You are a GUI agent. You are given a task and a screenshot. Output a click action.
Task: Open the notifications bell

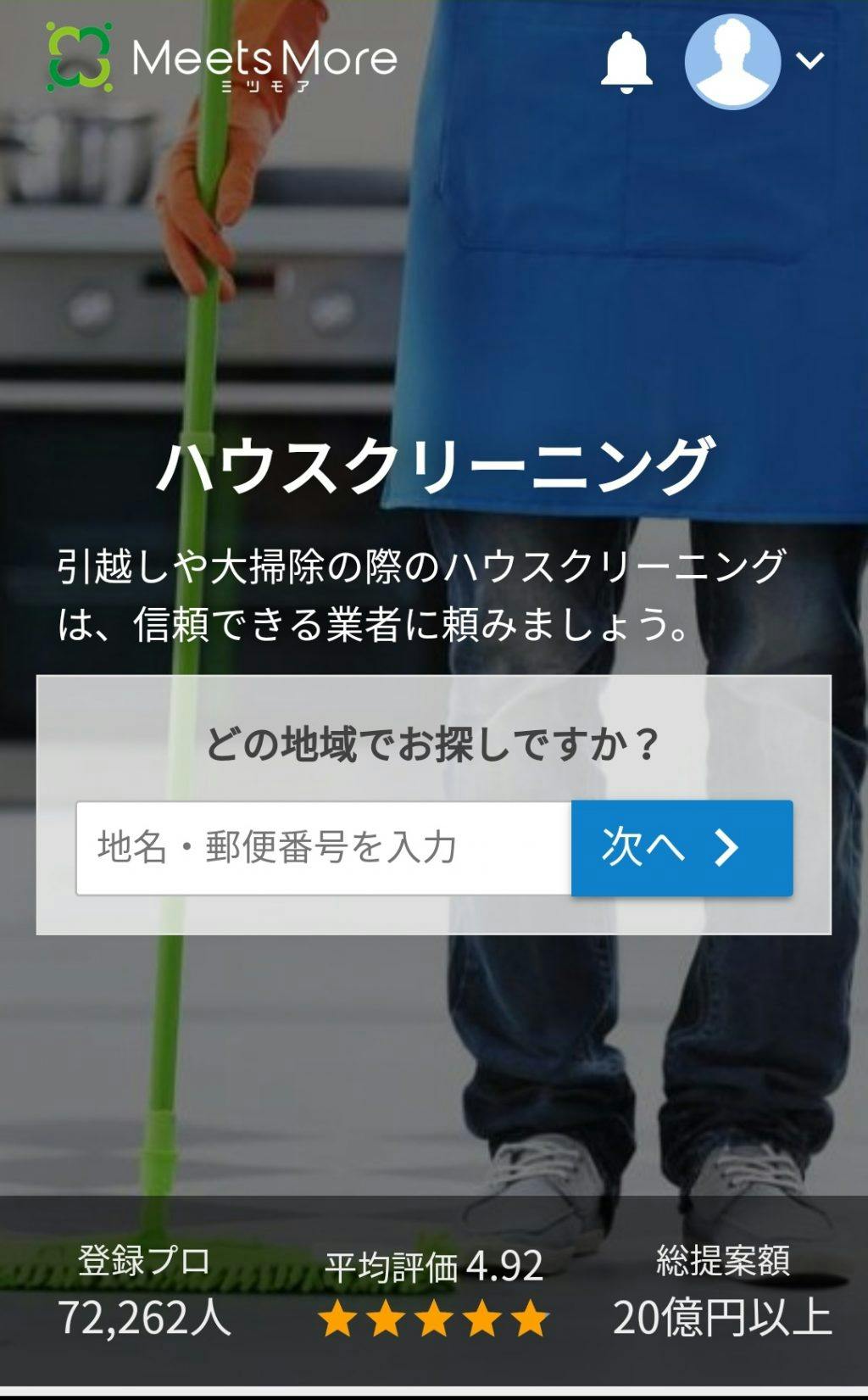626,62
